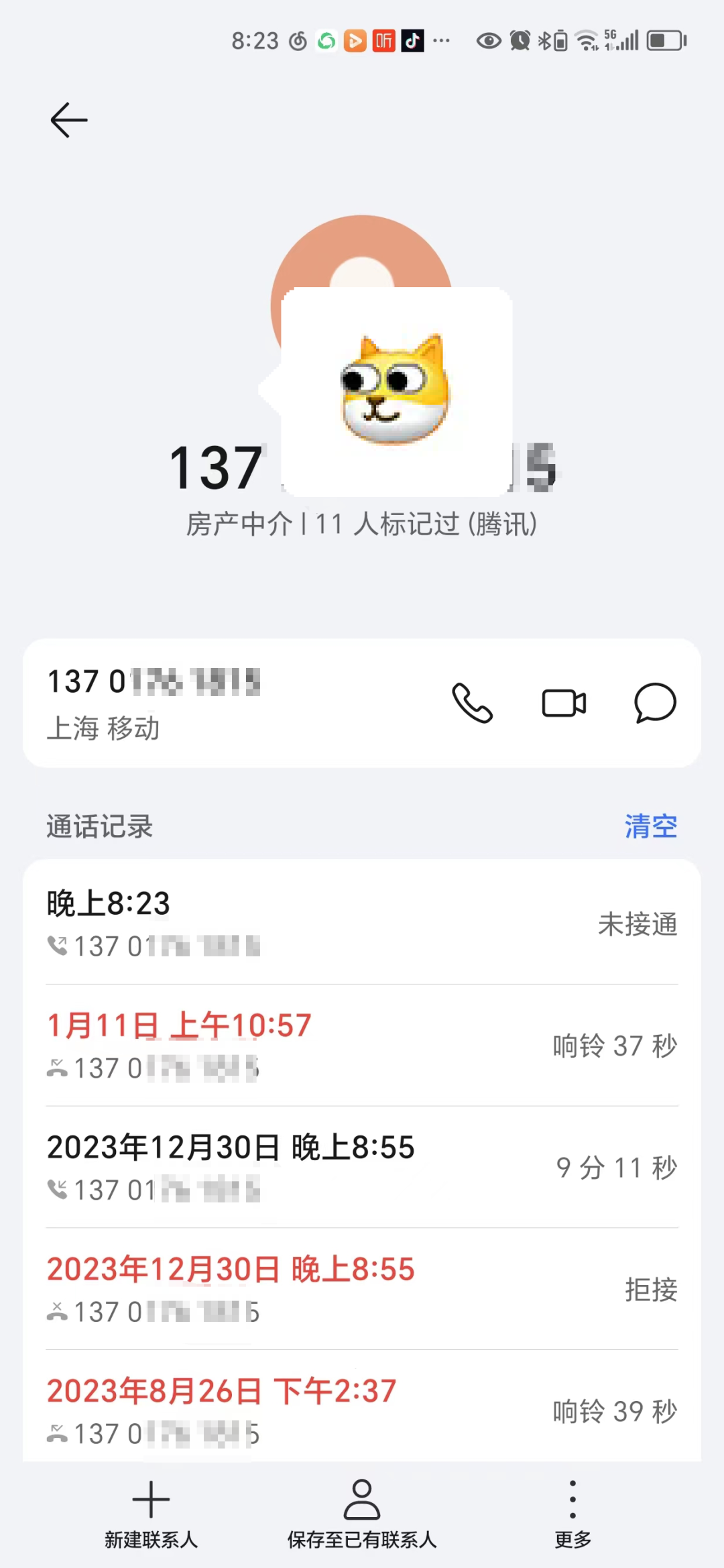Open the 晚上8:23 未接通 call entry
Image resolution: width=724 pixels, height=1568 pixels.
tap(362, 923)
